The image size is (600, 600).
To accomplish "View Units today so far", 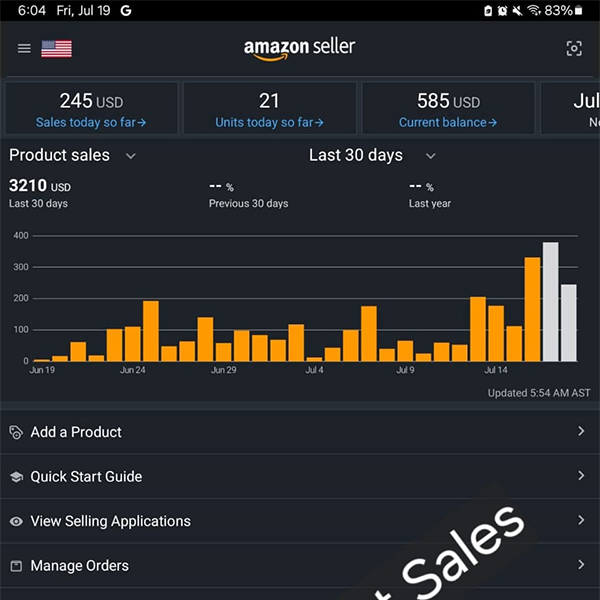I will pyautogui.click(x=269, y=122).
